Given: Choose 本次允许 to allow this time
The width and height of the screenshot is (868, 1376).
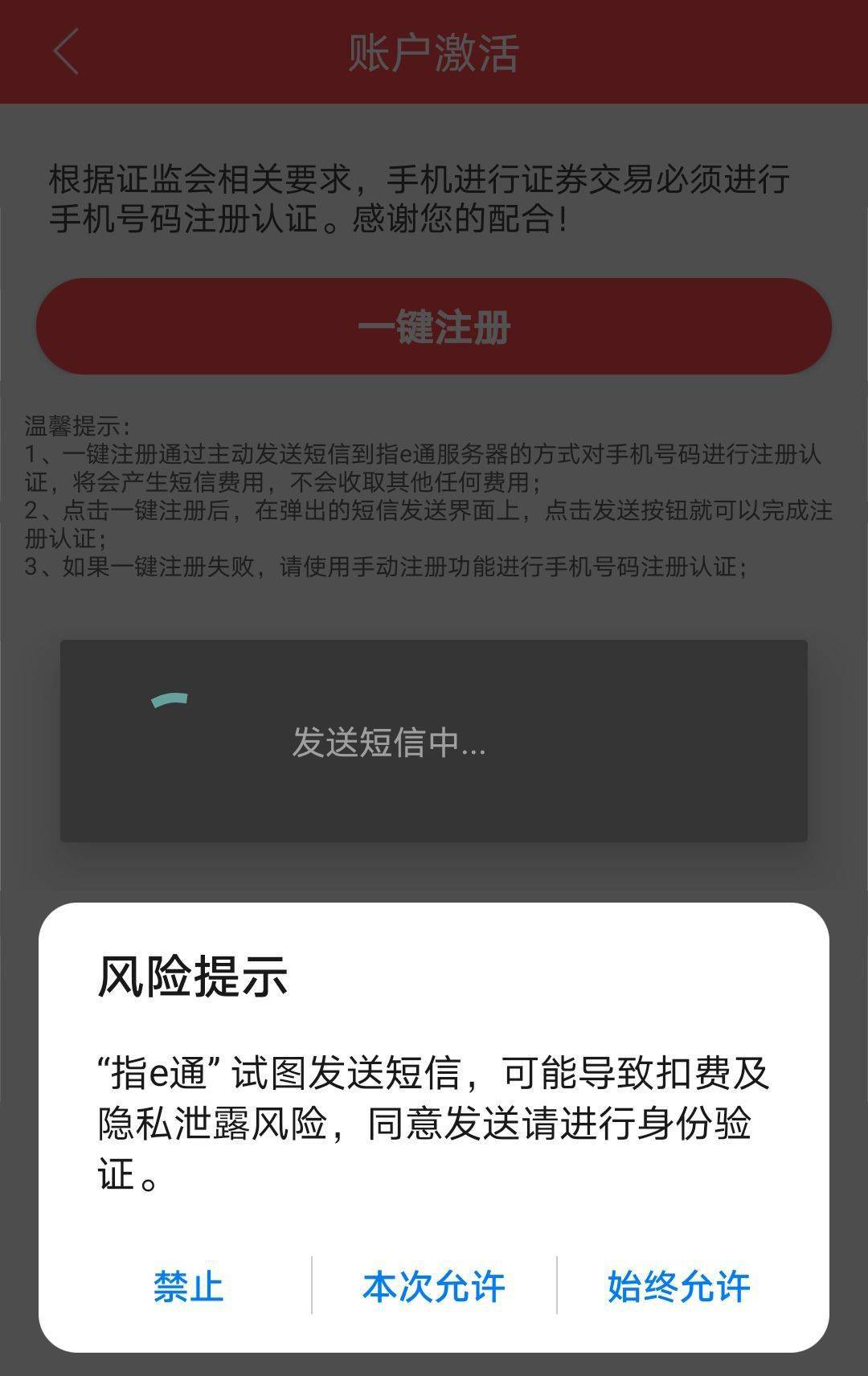Looking at the screenshot, I should 433,1286.
